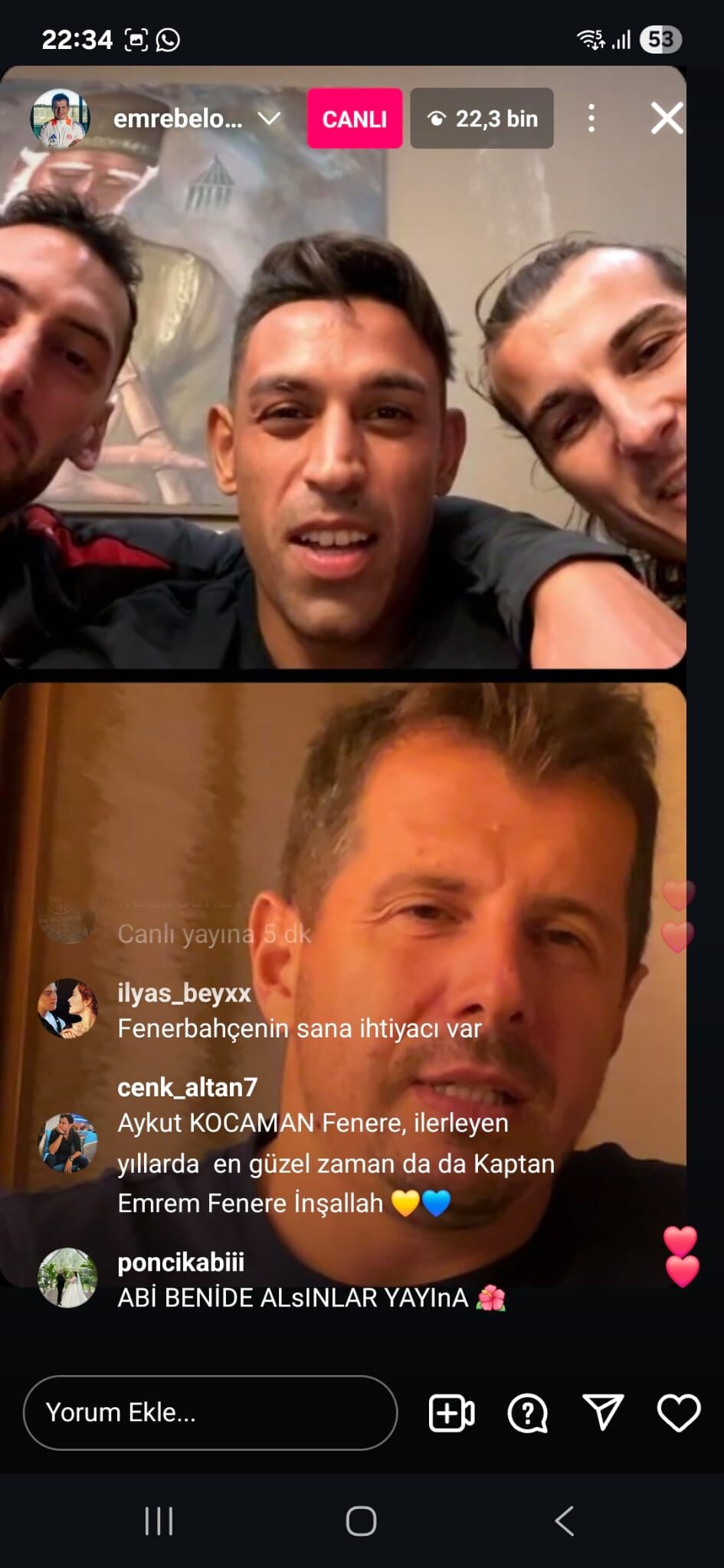
Task: Share this live via send icon
Action: pos(603,1413)
